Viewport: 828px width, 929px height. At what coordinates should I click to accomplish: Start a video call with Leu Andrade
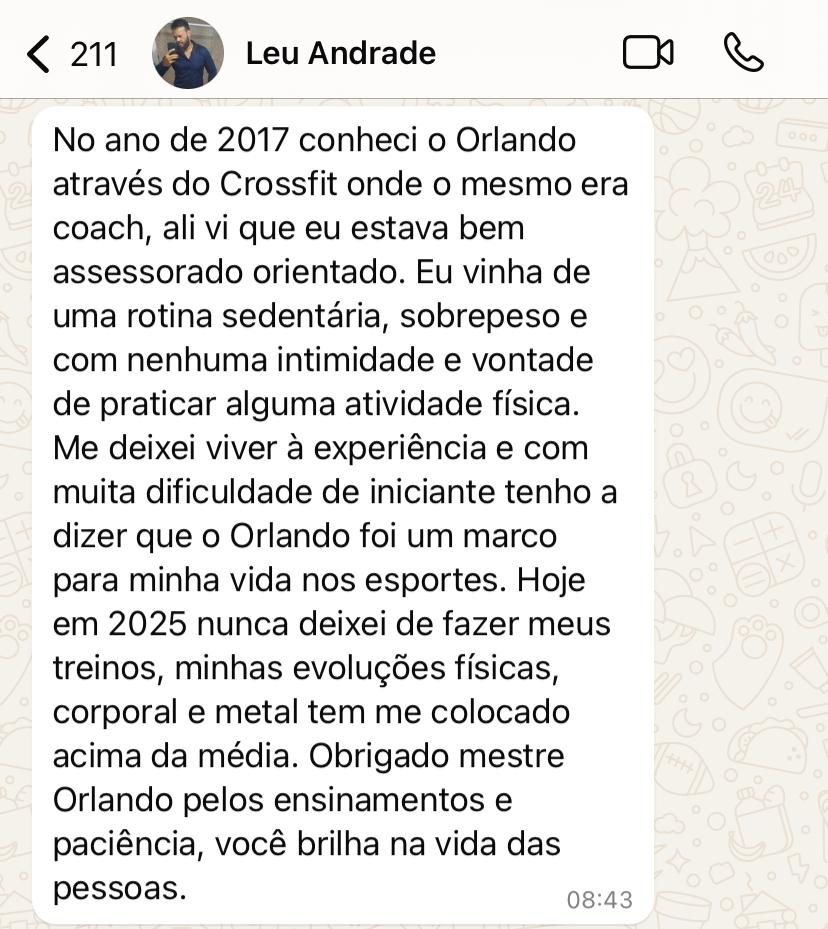tap(648, 53)
